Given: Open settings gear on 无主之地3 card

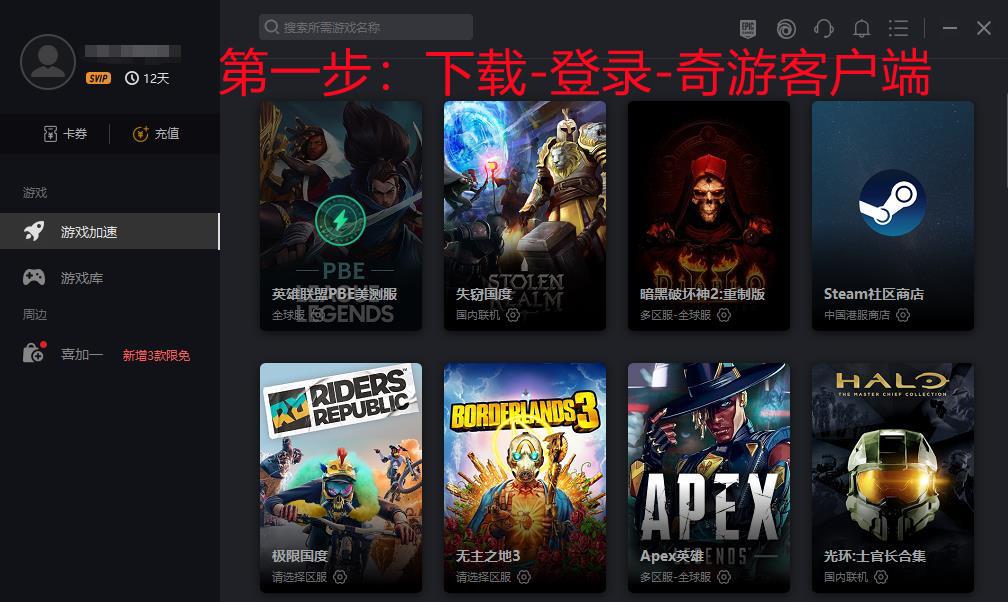Looking at the screenshot, I should click(x=523, y=577).
